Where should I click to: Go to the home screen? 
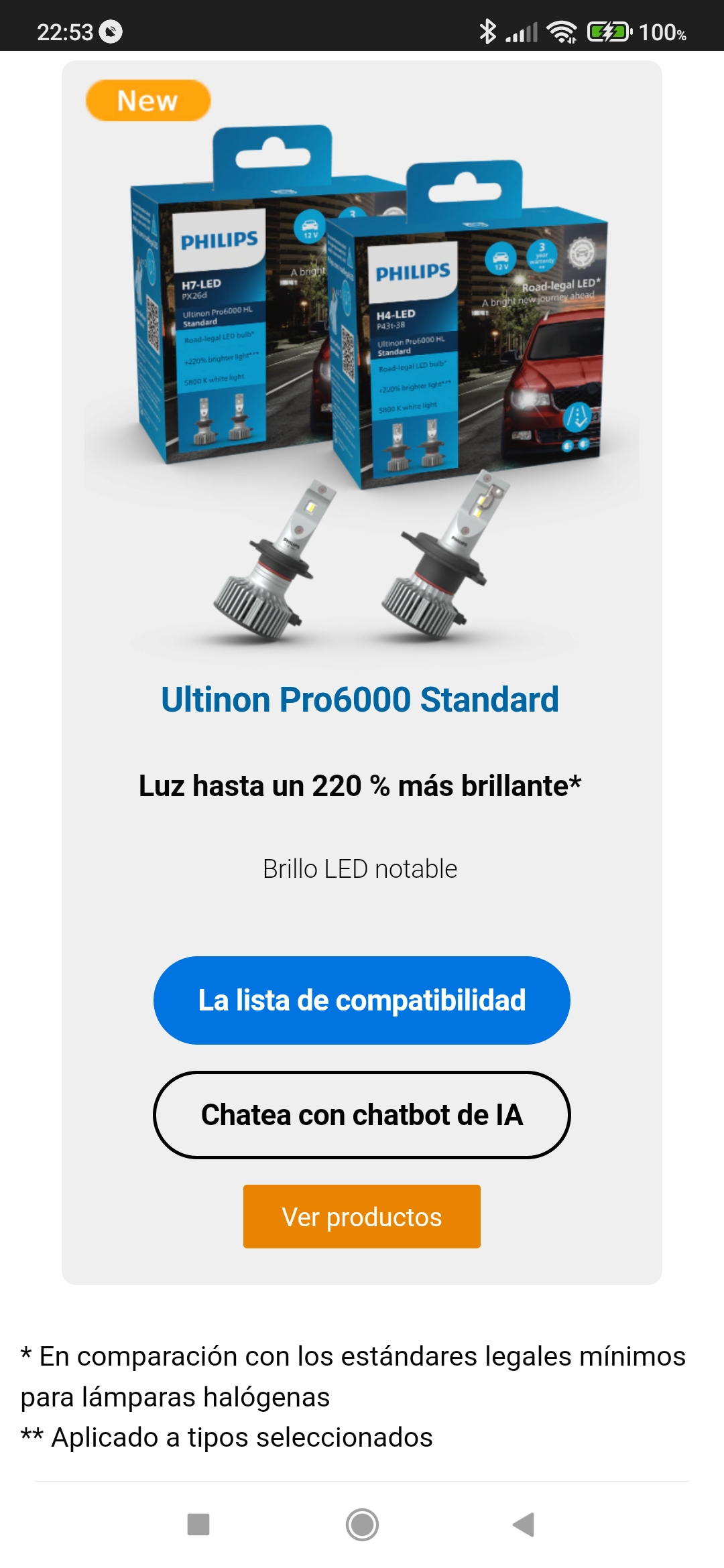coord(362,1524)
